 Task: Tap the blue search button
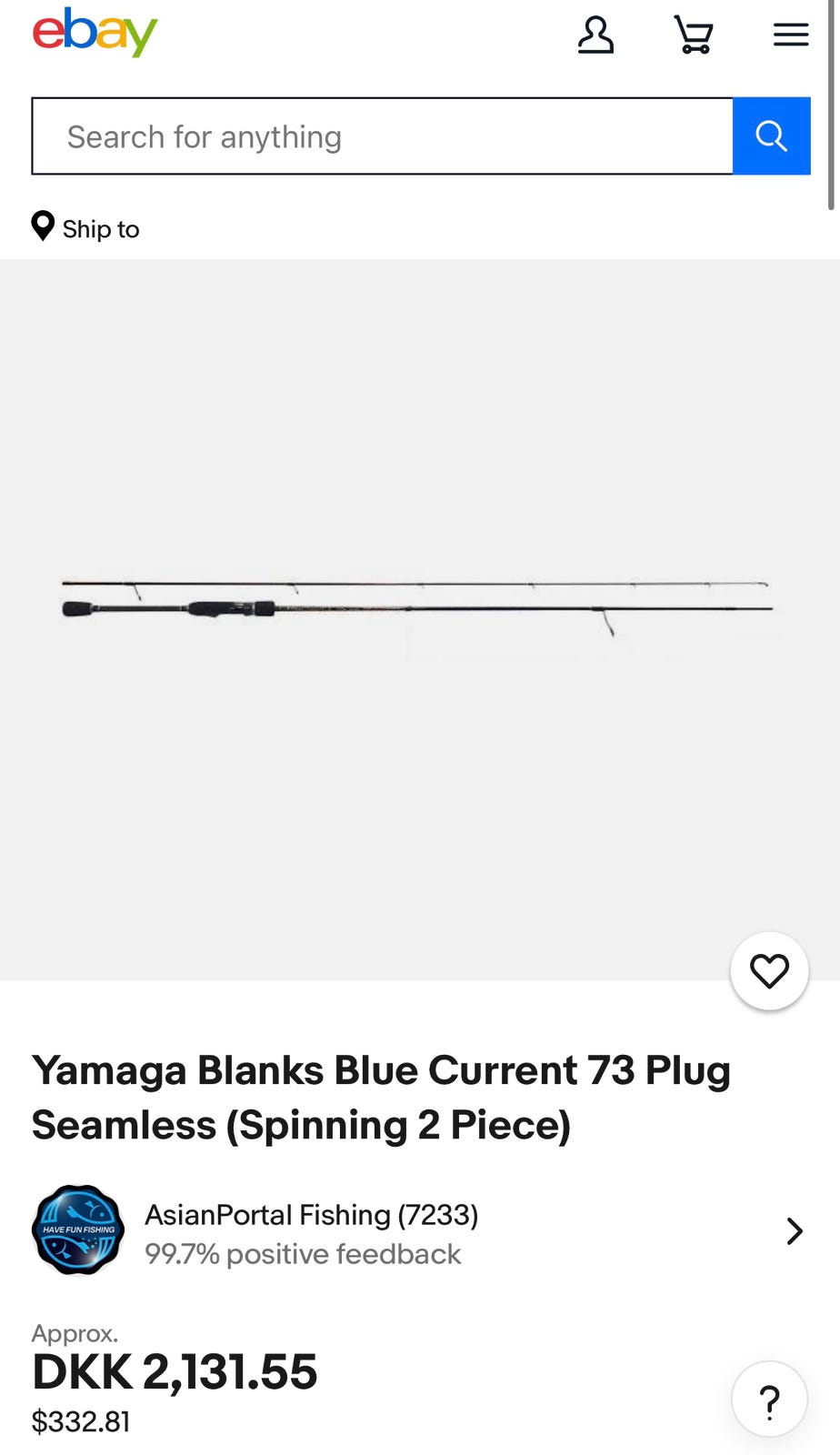point(771,136)
